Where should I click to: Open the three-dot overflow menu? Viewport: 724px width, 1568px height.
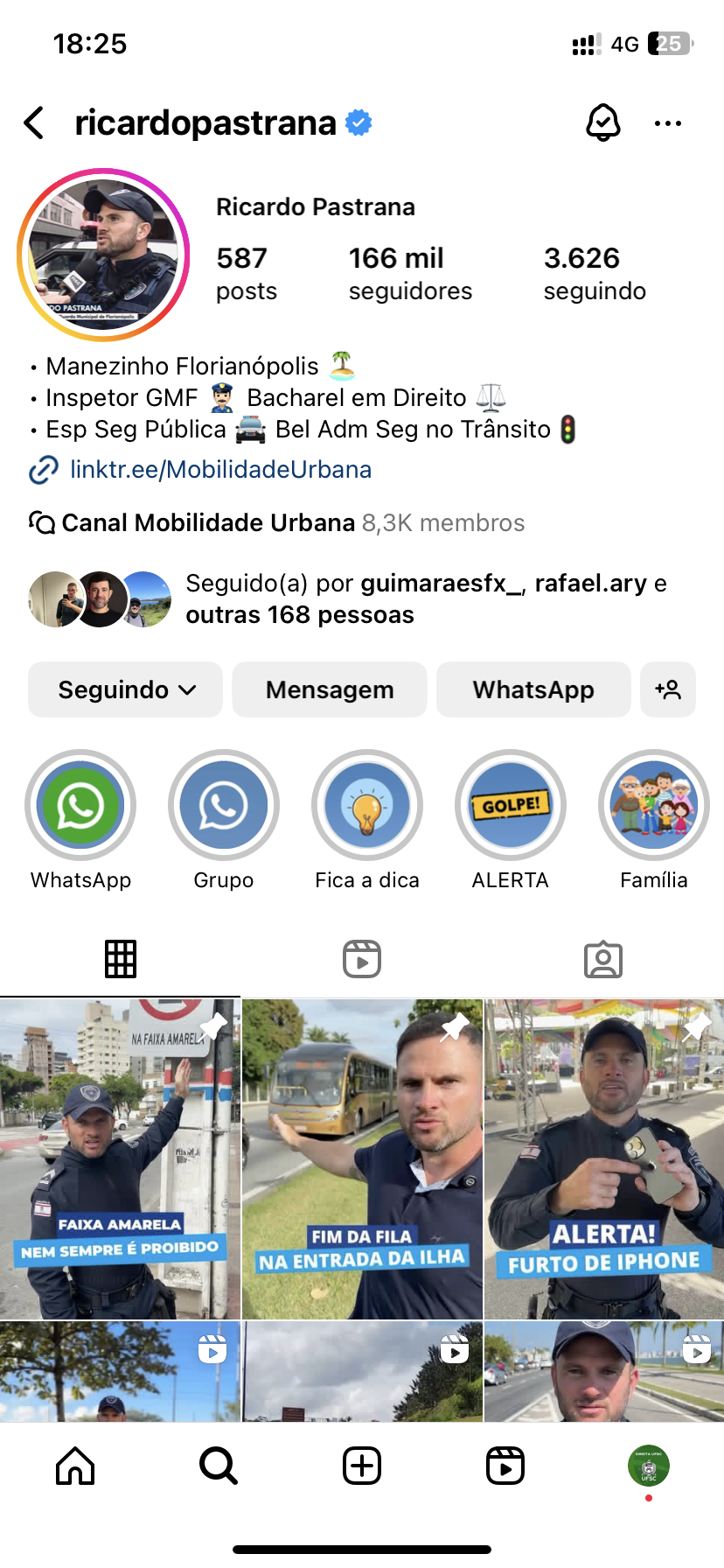[x=668, y=123]
